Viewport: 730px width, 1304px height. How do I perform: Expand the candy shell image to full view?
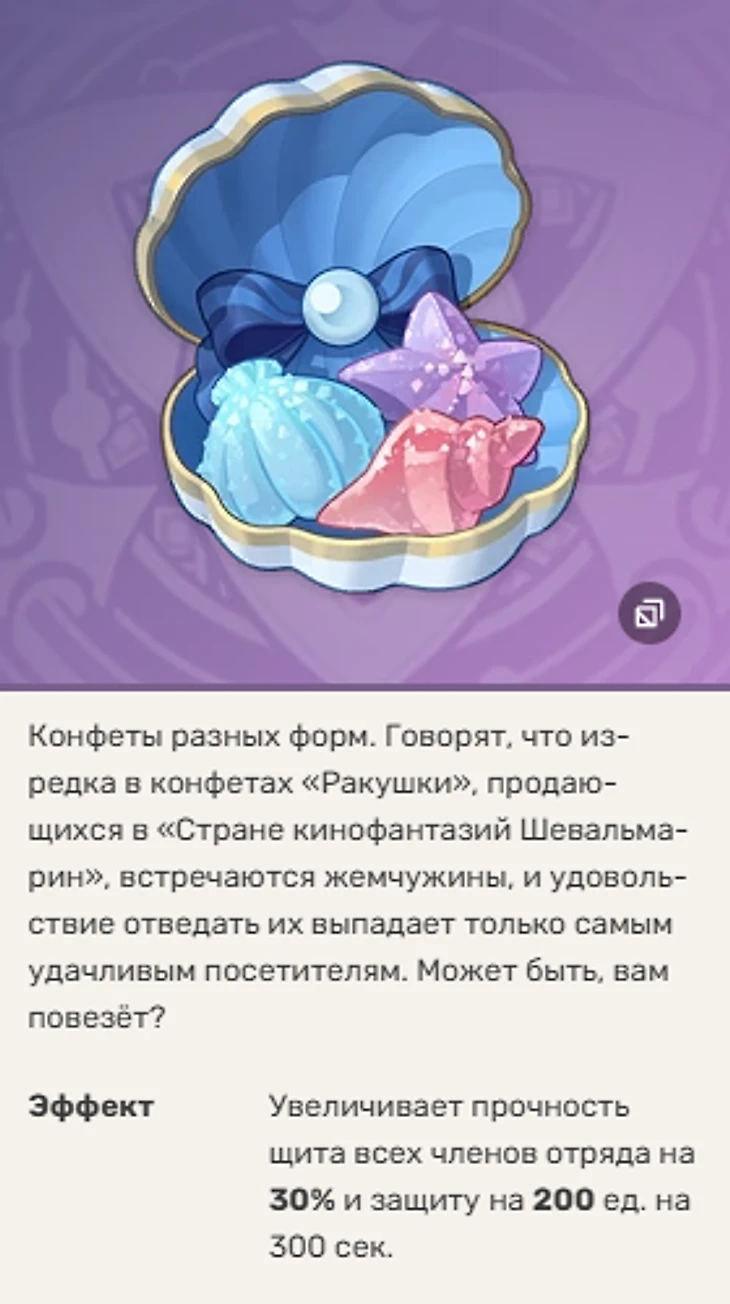click(649, 612)
